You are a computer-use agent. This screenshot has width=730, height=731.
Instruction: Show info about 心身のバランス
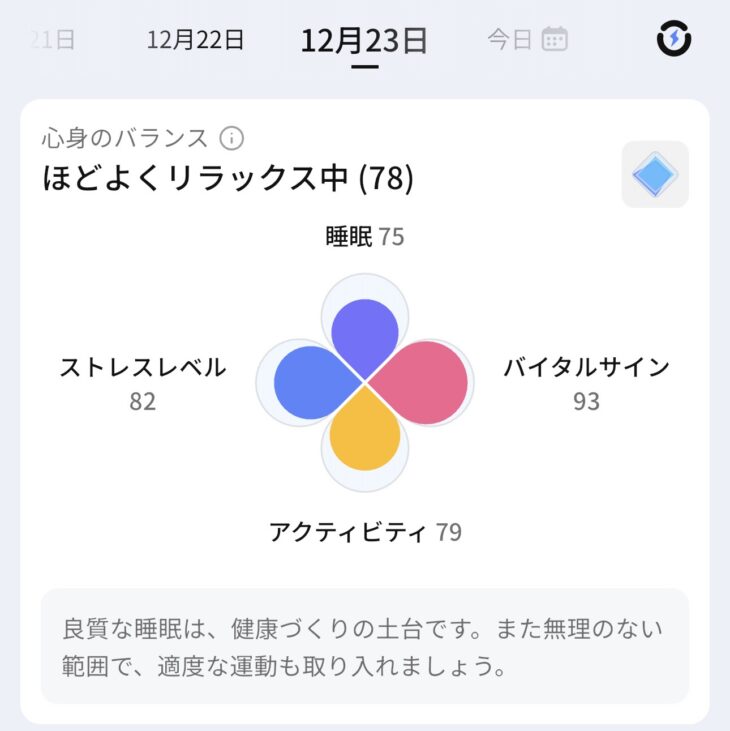(232, 138)
